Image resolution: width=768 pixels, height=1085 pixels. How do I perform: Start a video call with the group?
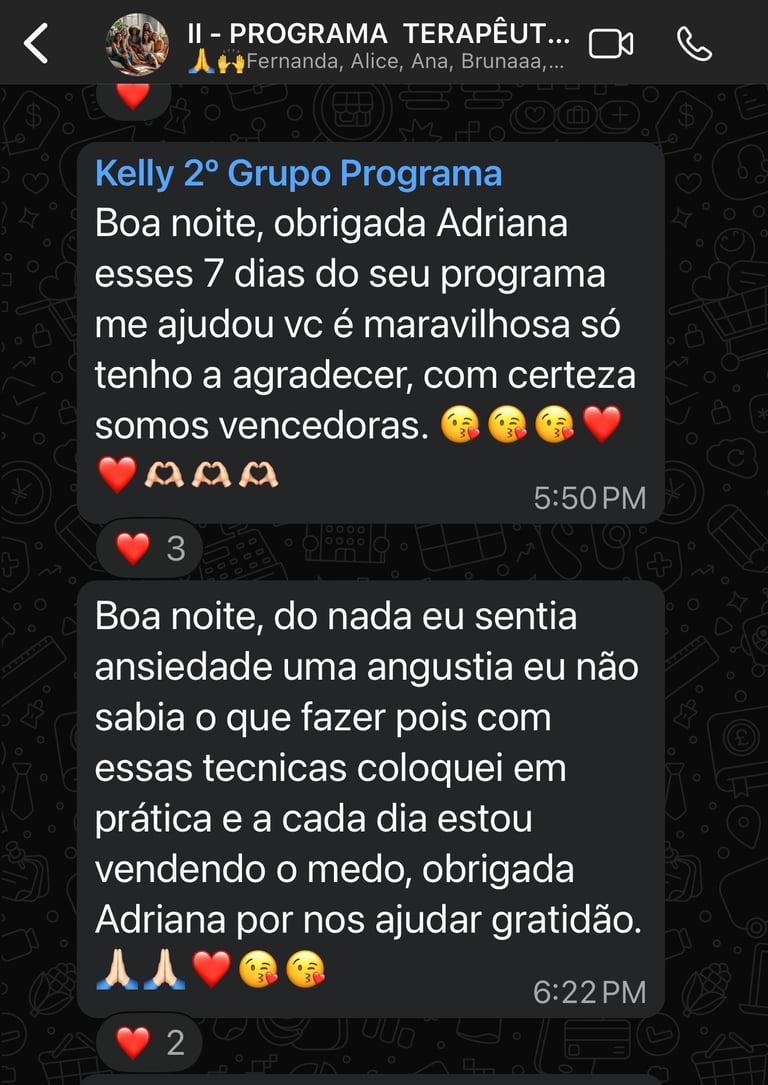point(611,44)
